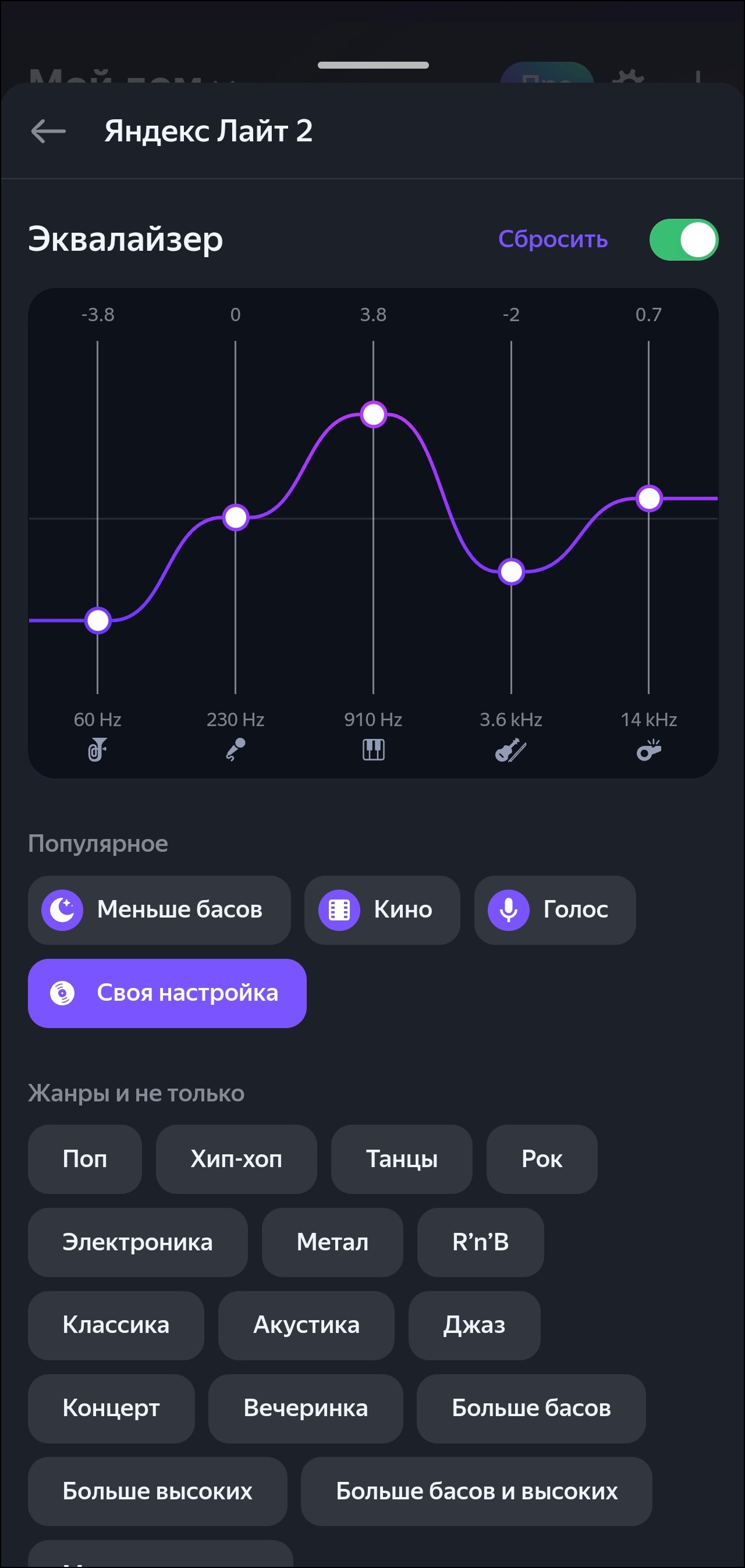745x1568 pixels.
Task: Go back from Яндекс Лайт 2
Action: [x=49, y=131]
